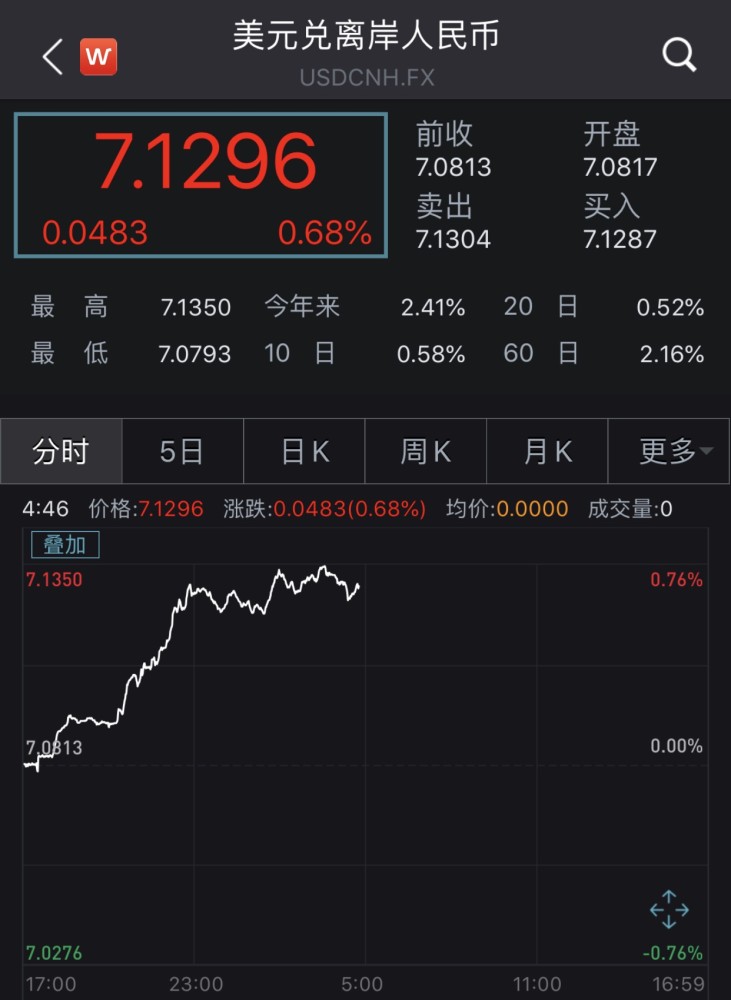Click the 0.00% baseline marker on chart
The width and height of the screenshot is (731, 1000).
675,744
